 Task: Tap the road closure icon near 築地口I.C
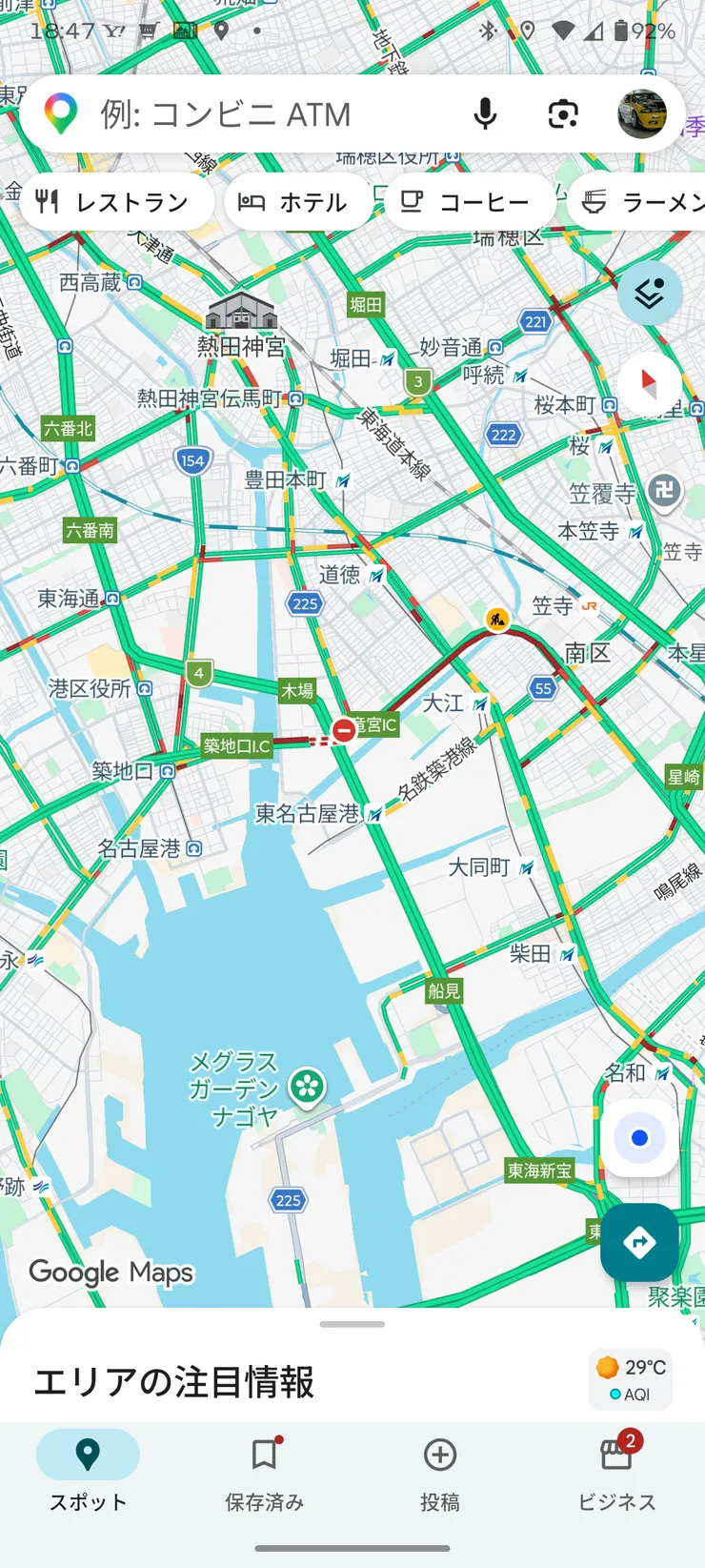[x=344, y=731]
